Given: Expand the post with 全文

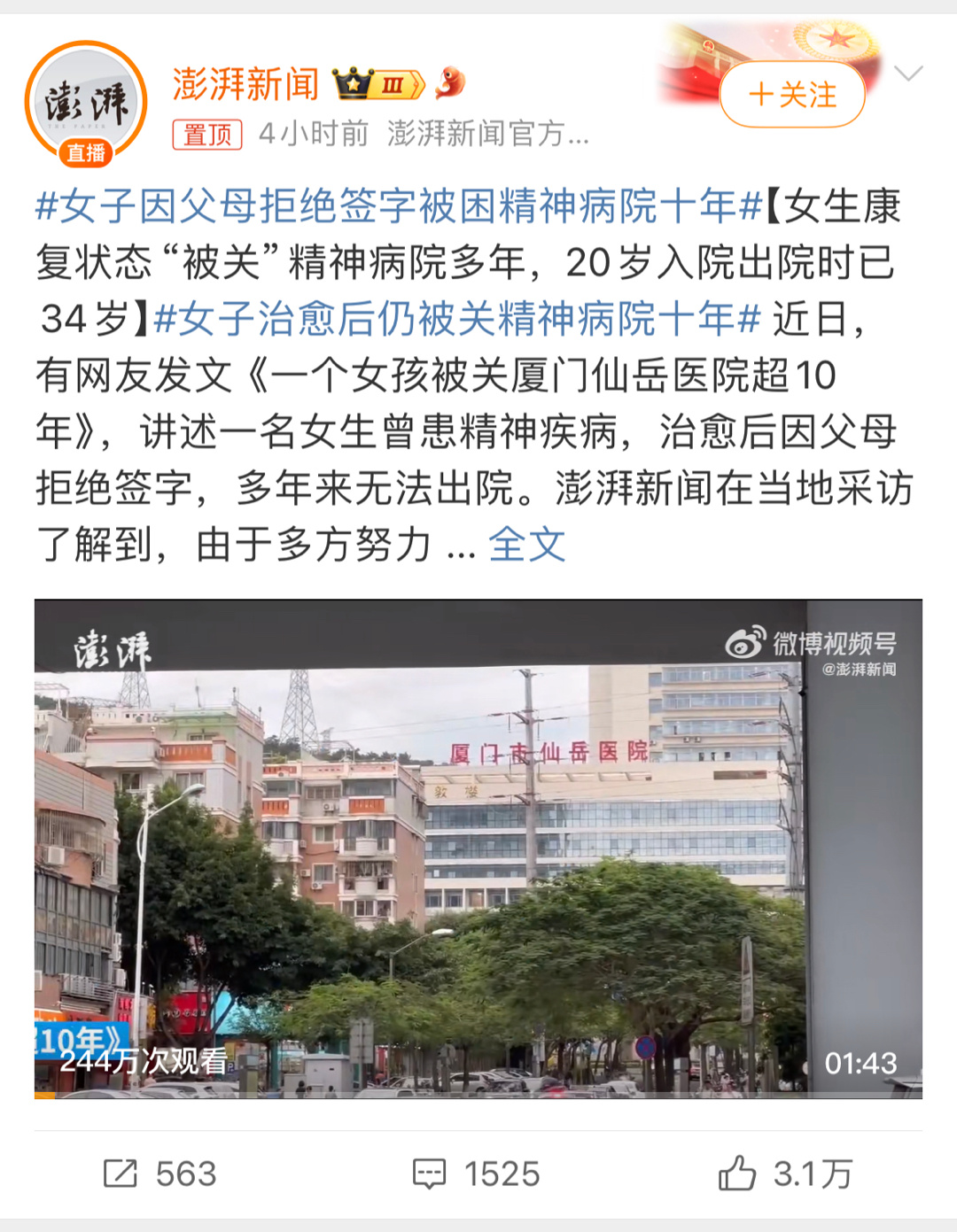Looking at the screenshot, I should [x=526, y=544].
